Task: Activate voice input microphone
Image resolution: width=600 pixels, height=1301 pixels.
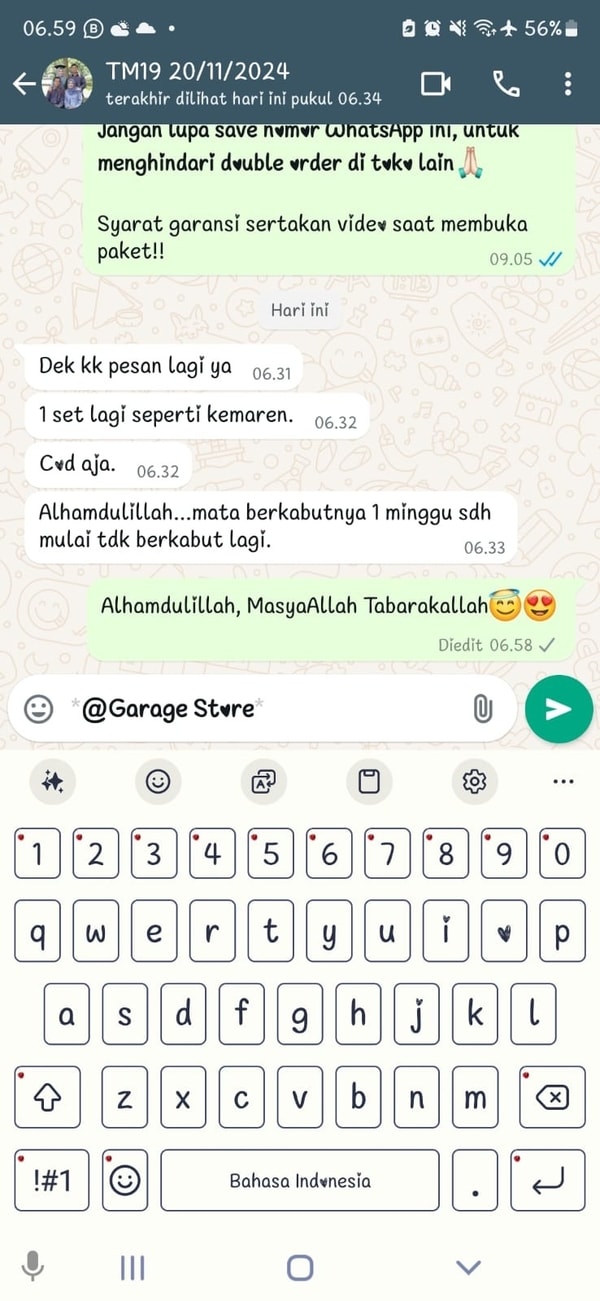Action: 32,1267
